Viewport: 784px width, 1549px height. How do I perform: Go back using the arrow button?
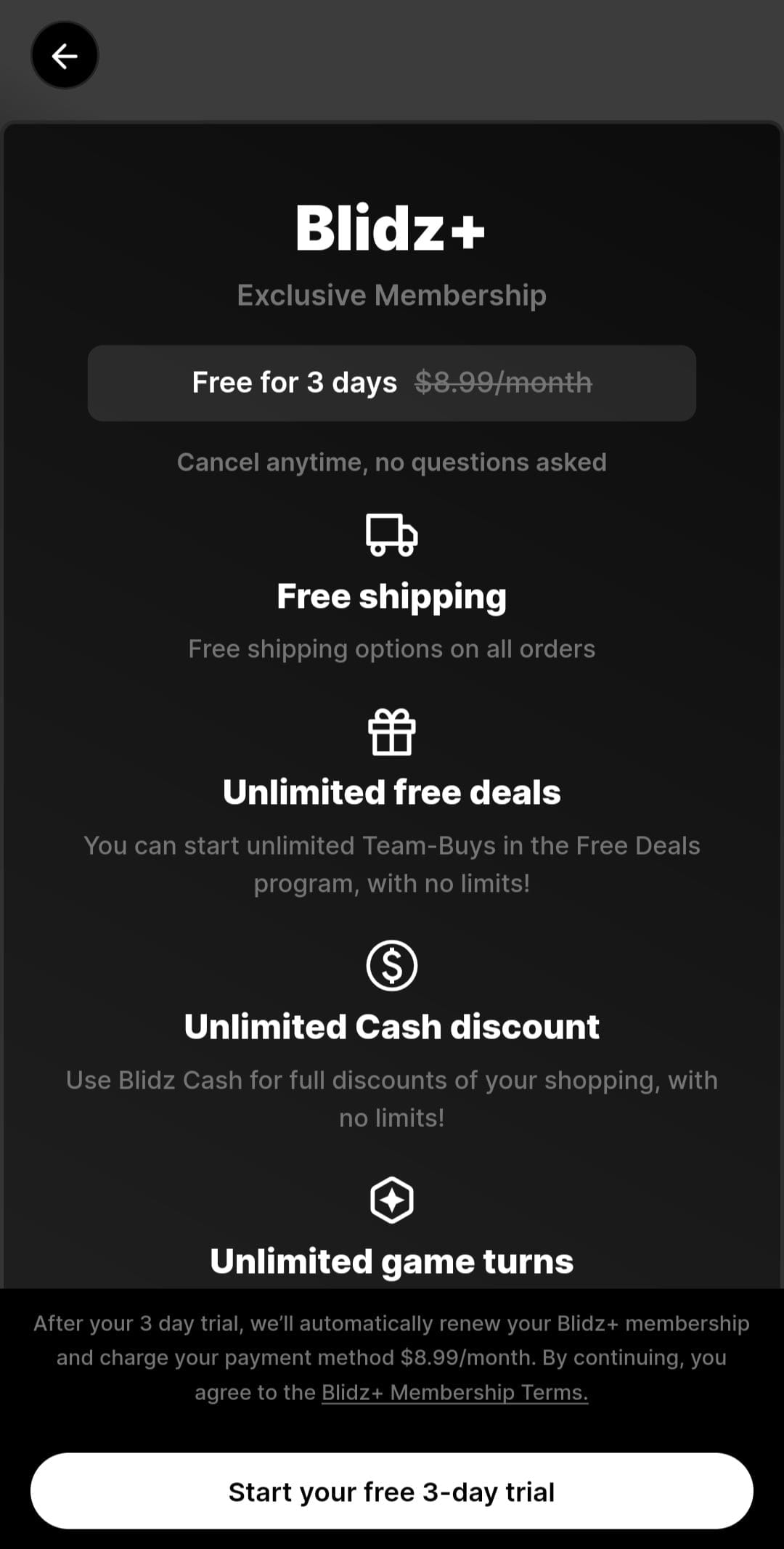[x=65, y=55]
